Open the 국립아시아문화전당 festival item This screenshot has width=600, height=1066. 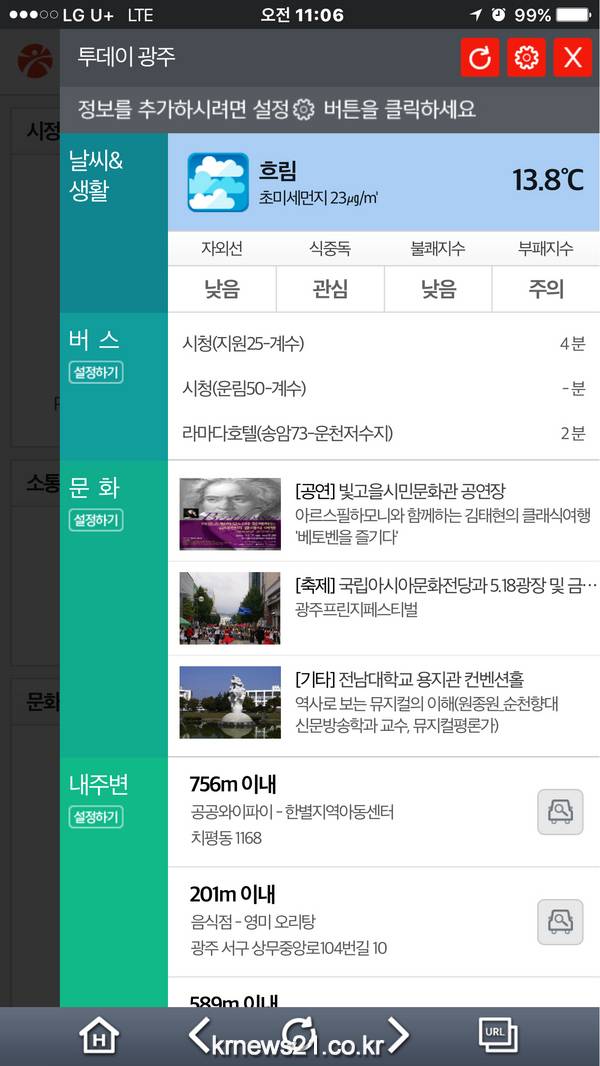point(385,608)
